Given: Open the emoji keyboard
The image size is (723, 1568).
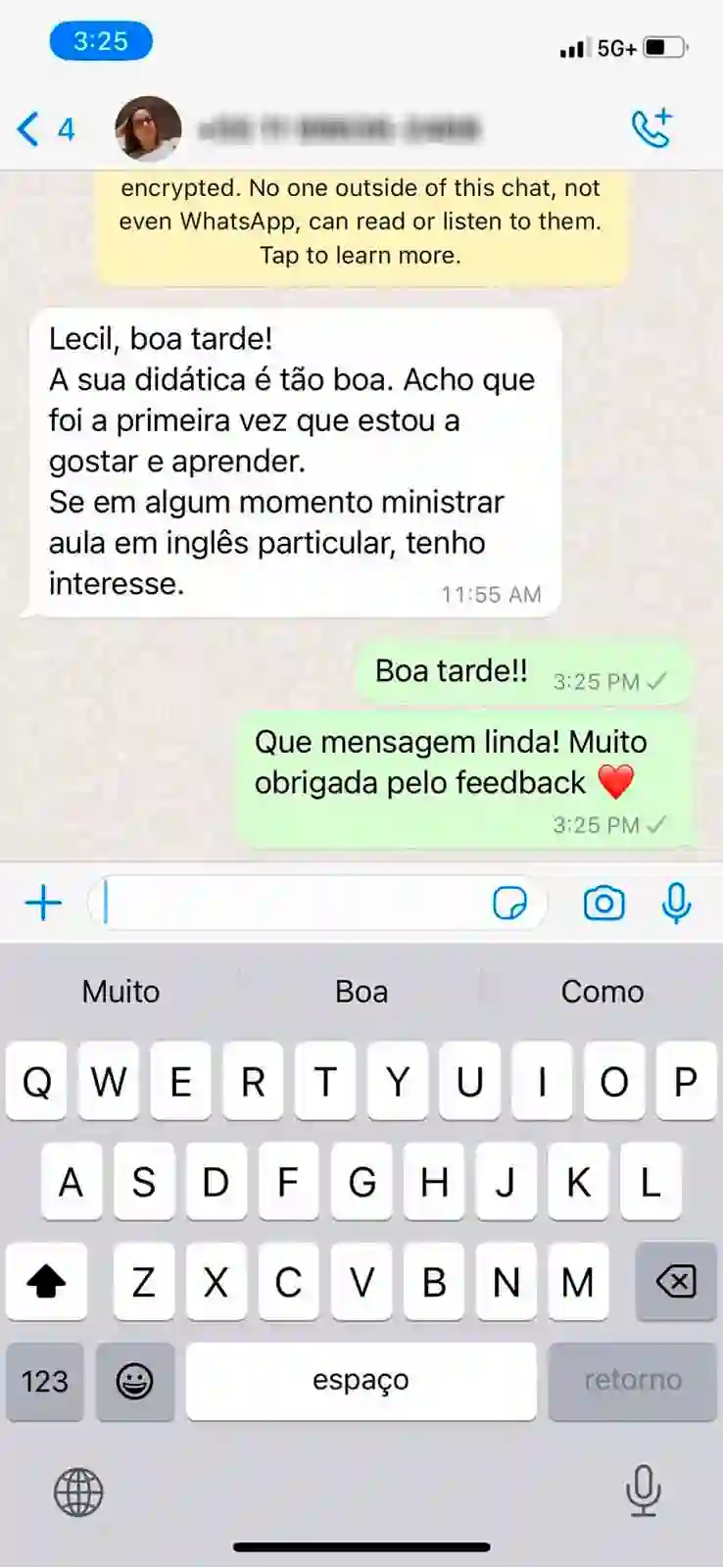Looking at the screenshot, I should 135,1381.
